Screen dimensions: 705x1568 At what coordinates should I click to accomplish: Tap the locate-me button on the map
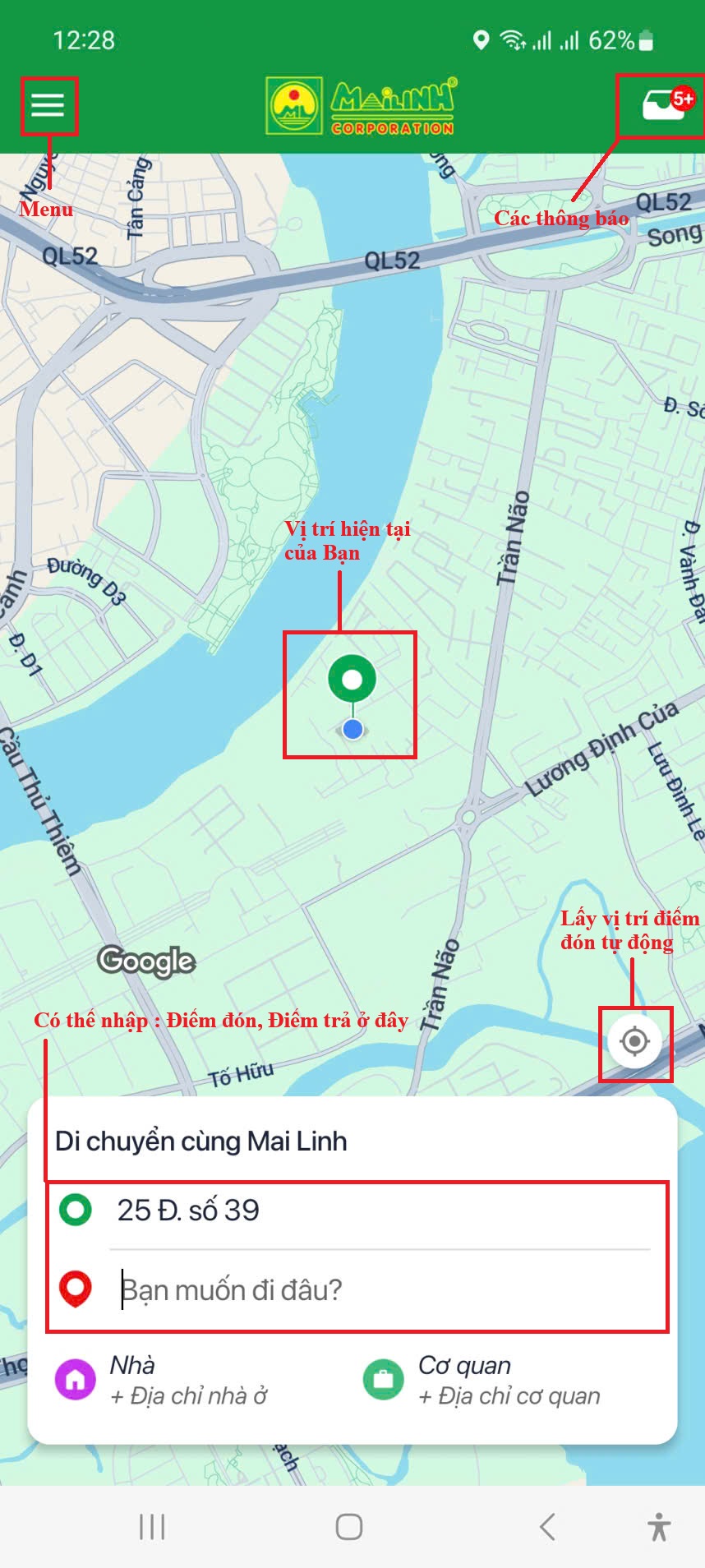coord(634,1042)
